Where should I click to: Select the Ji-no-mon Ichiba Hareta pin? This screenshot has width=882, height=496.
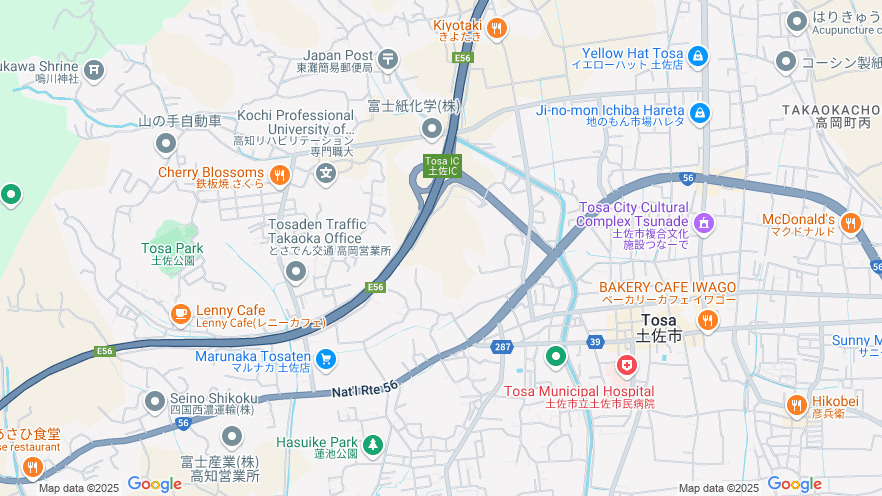click(699, 113)
